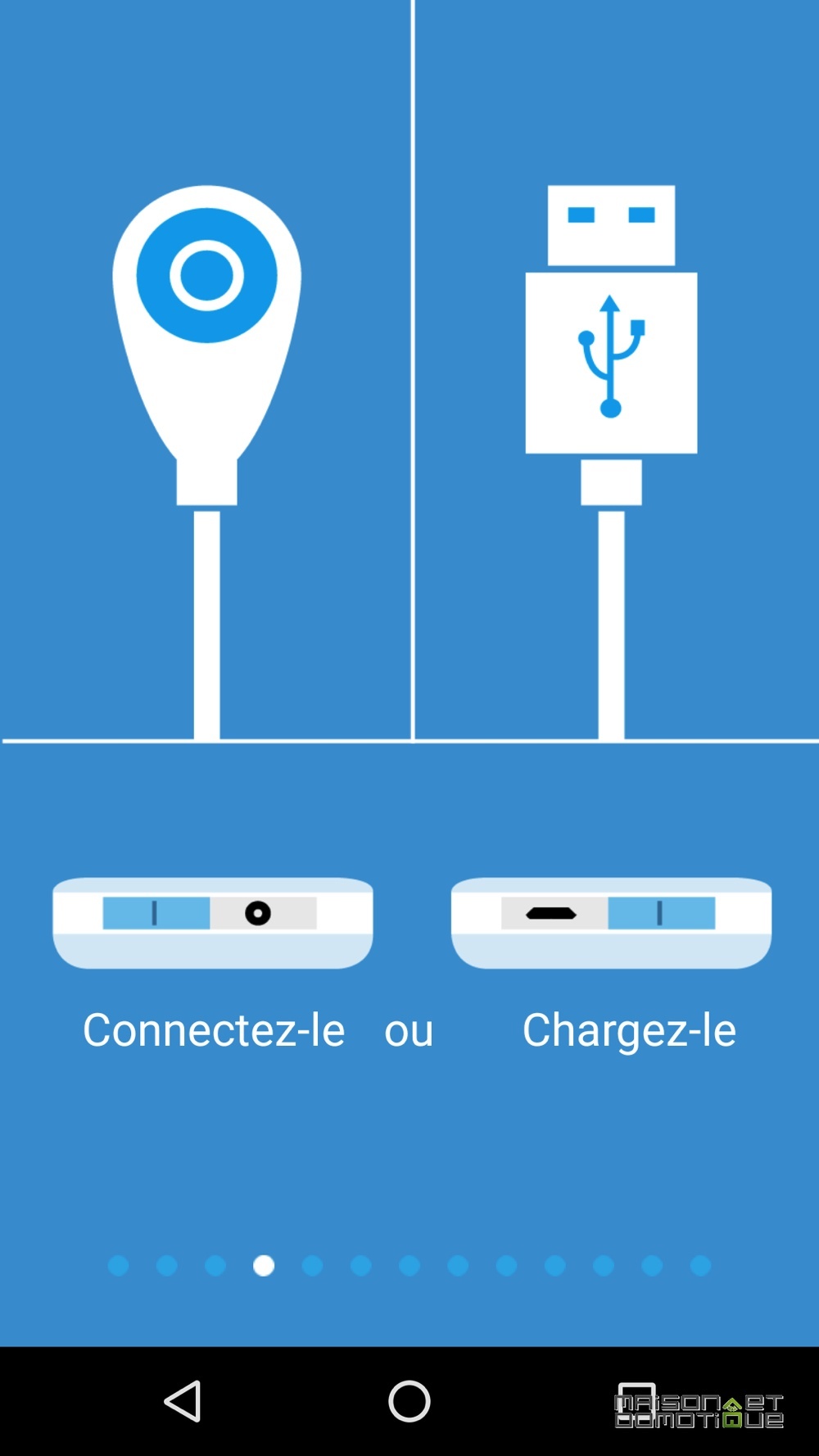The height and width of the screenshot is (1456, 819).
Task: Jump to the first page indicator dot
Action: pyautogui.click(x=119, y=1265)
